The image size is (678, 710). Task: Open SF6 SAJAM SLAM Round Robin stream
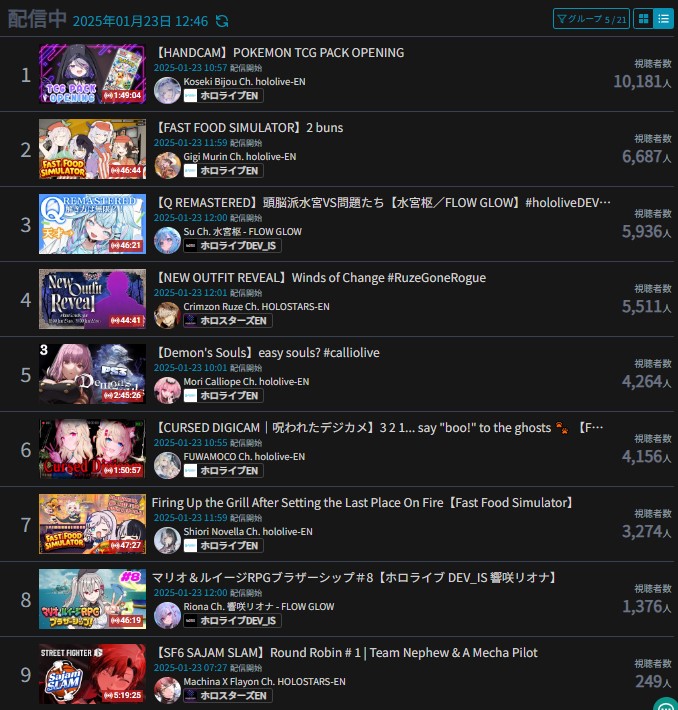(x=346, y=652)
